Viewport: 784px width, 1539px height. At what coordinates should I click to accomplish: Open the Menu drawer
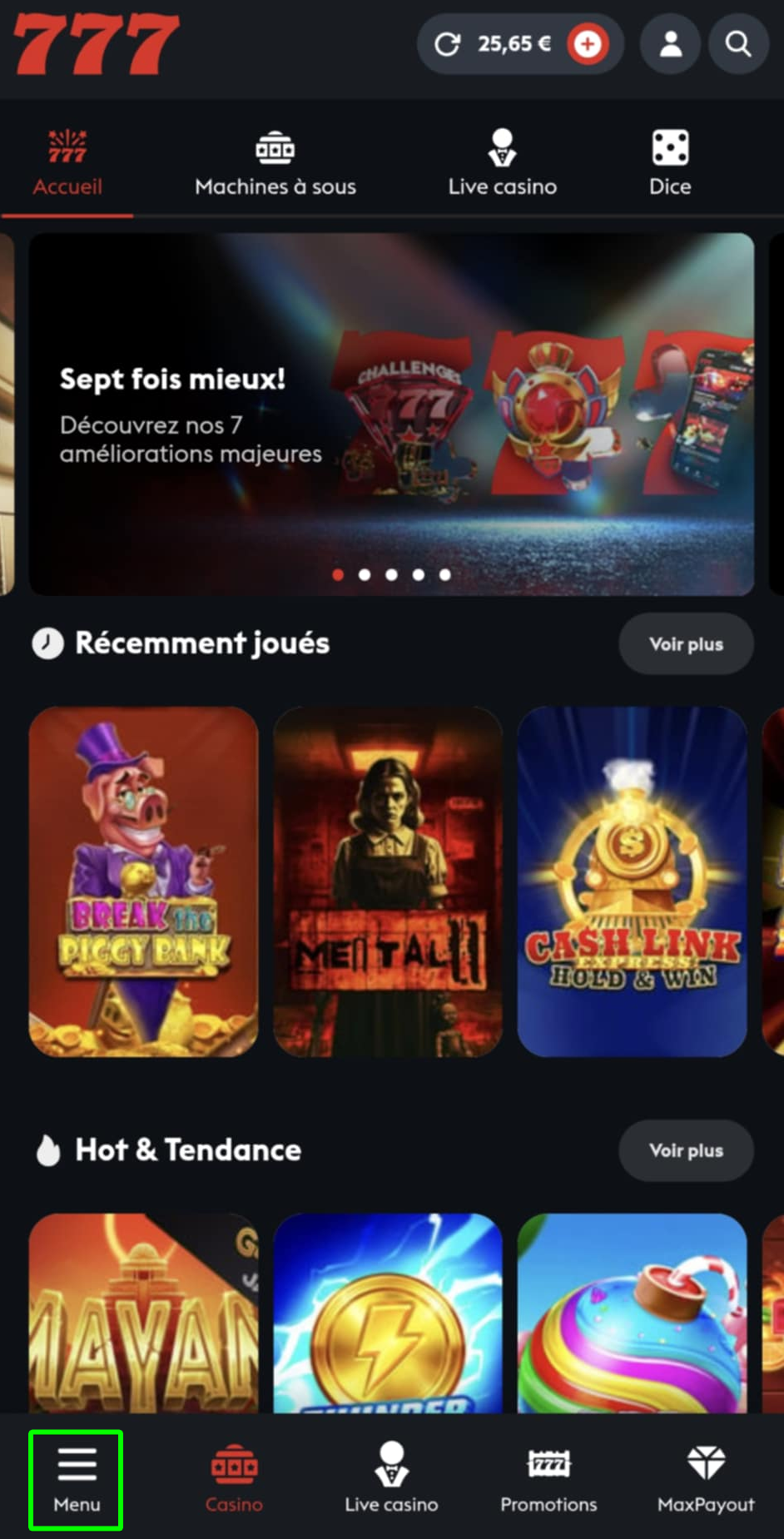point(77,1479)
